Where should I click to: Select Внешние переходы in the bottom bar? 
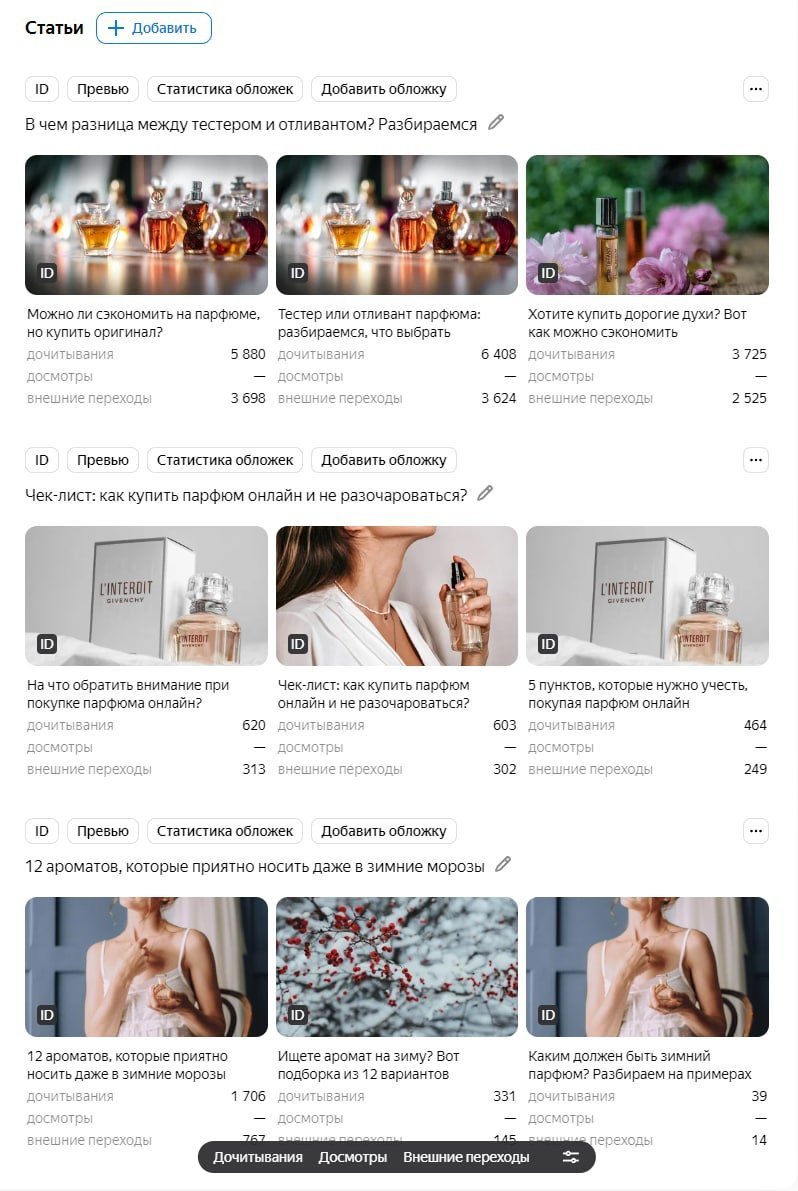pos(466,1157)
